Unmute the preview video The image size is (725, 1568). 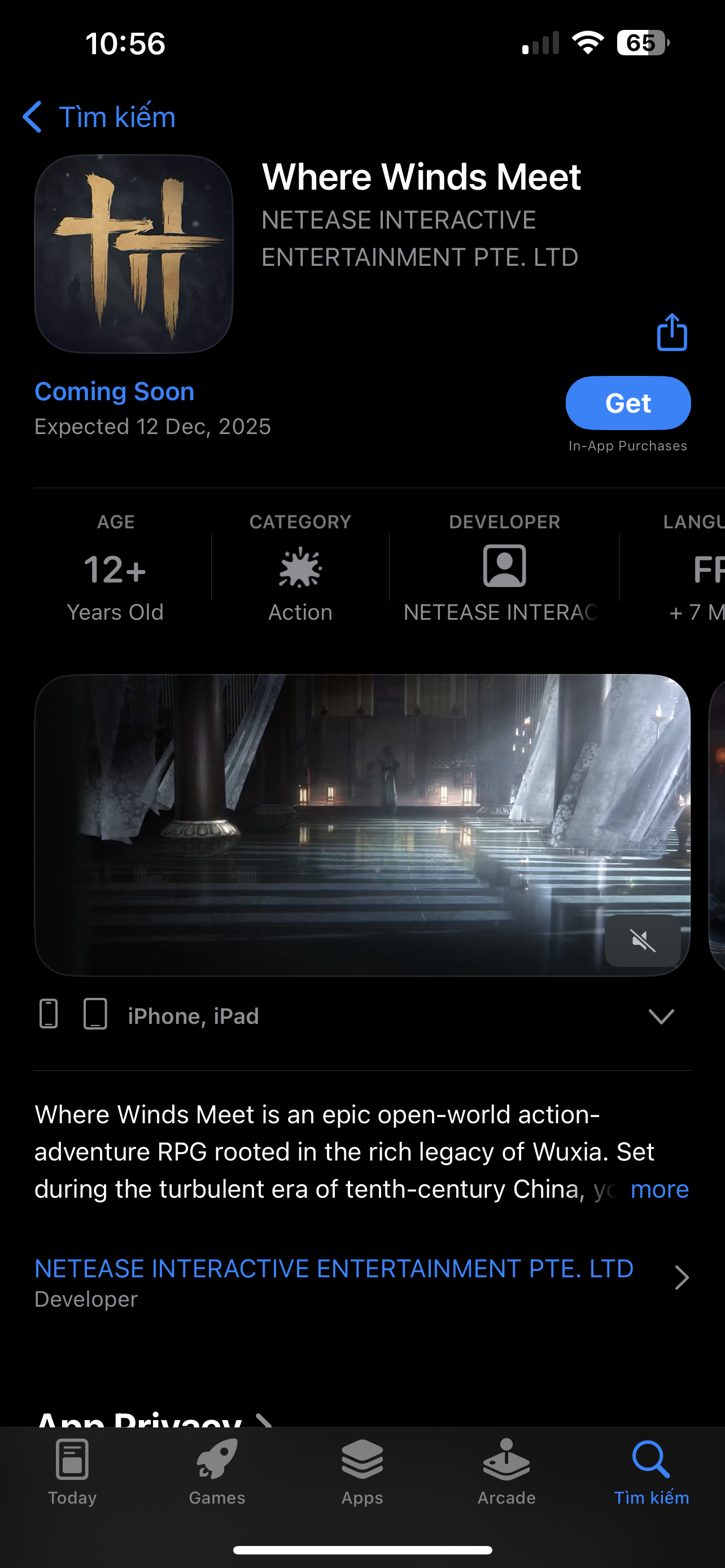click(642, 940)
